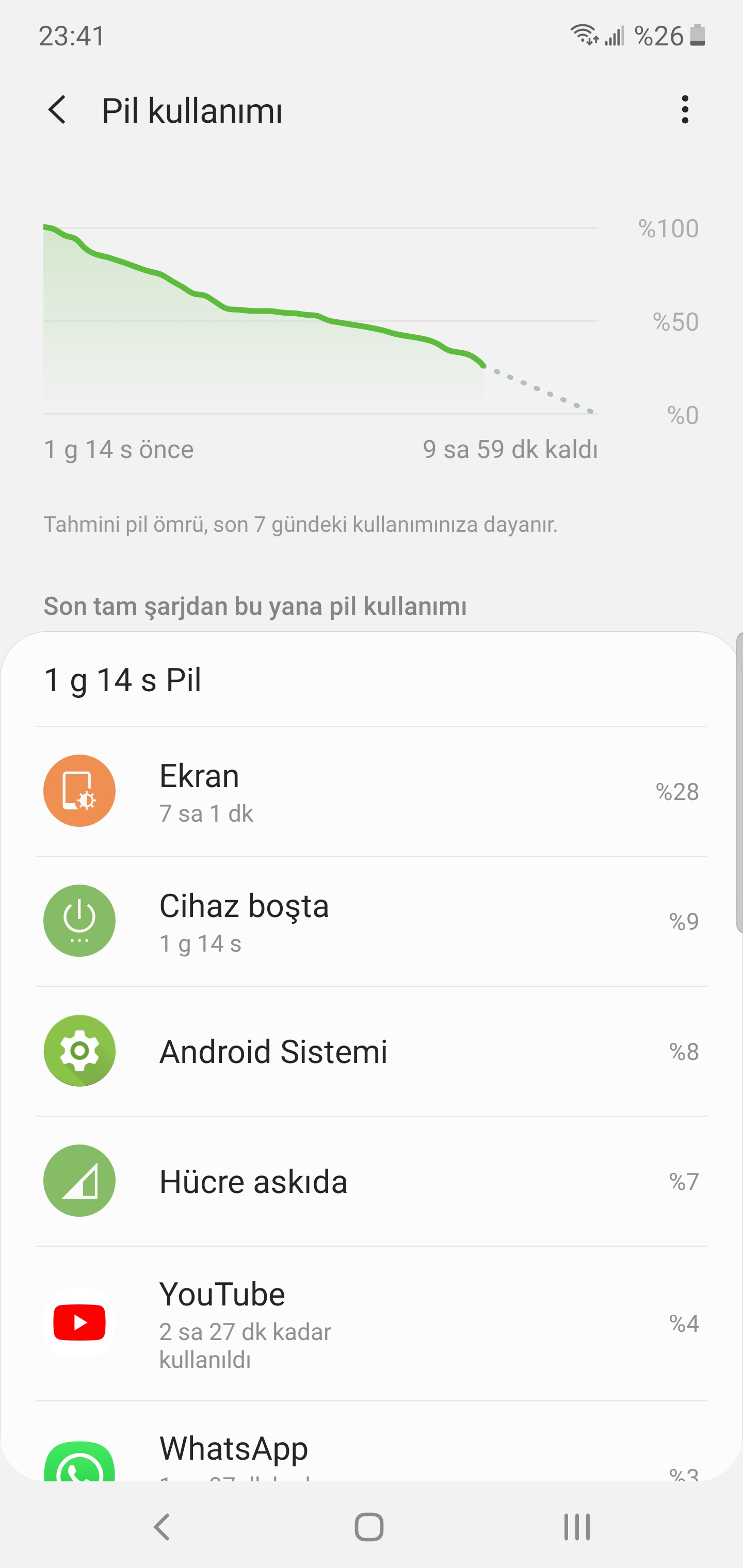View Android Sistemi battery usage
Viewport: 743px width, 1568px height.
[371, 1051]
